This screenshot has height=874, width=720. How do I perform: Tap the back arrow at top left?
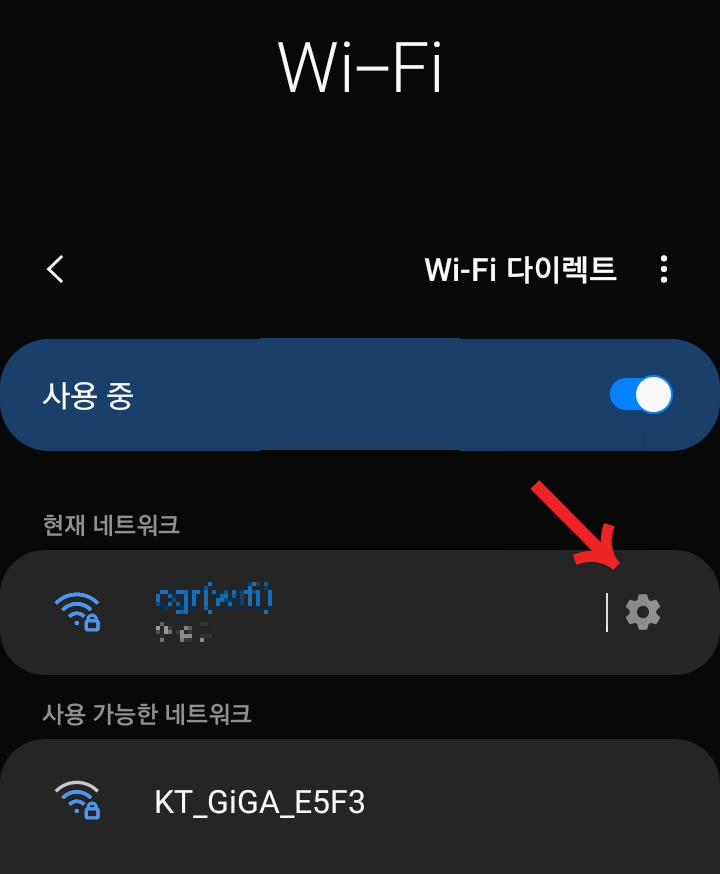point(55,270)
